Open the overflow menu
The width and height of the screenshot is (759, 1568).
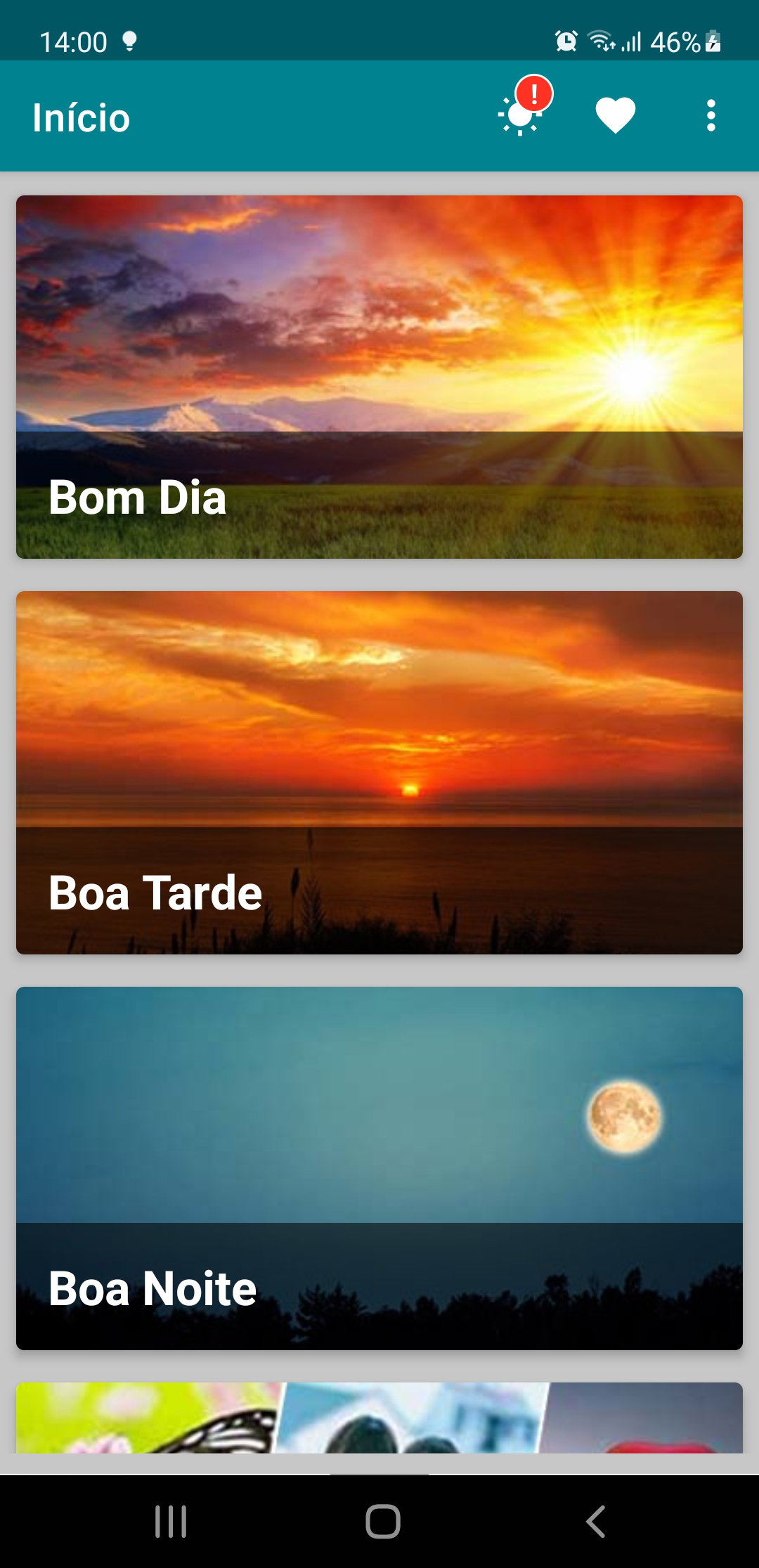click(711, 115)
